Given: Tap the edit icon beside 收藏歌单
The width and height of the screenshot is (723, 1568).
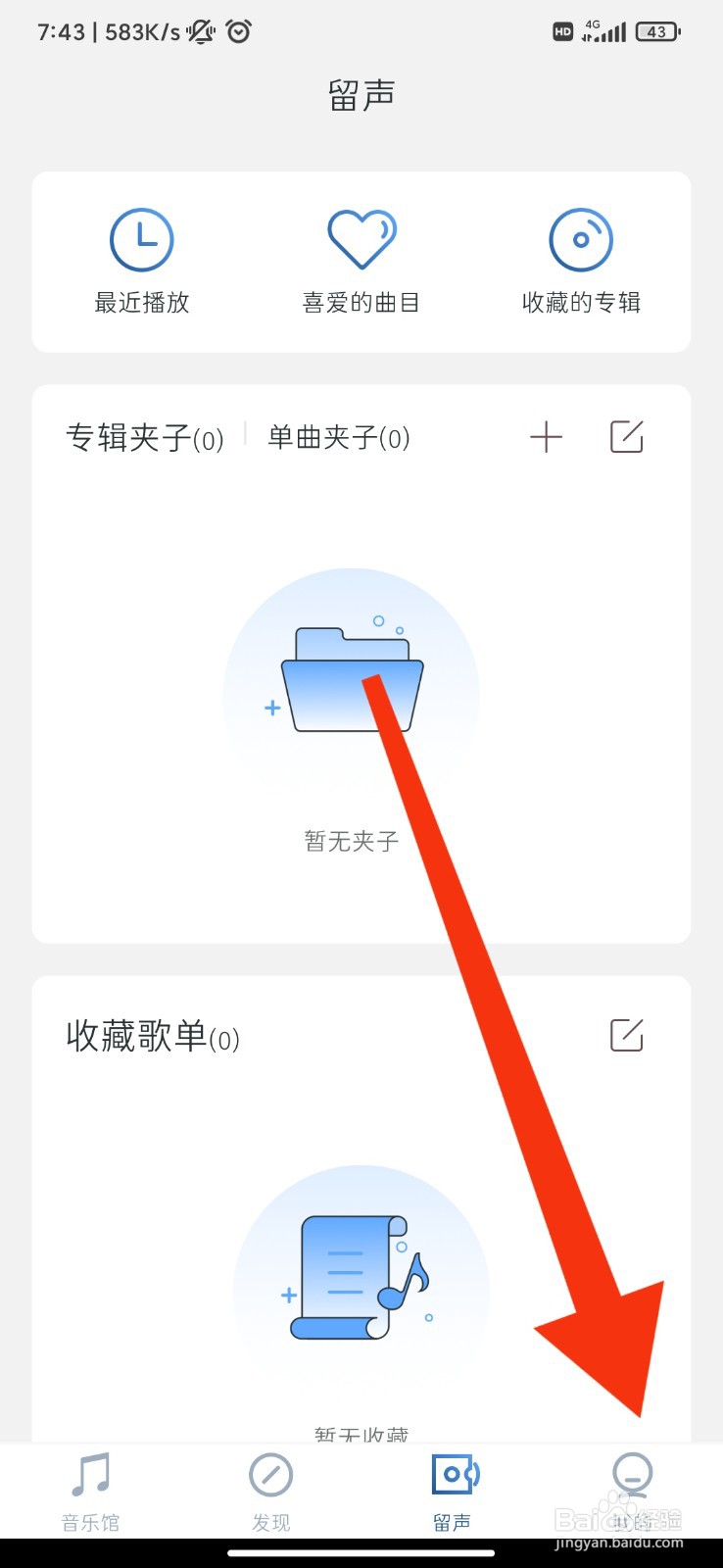Looking at the screenshot, I should (627, 1036).
